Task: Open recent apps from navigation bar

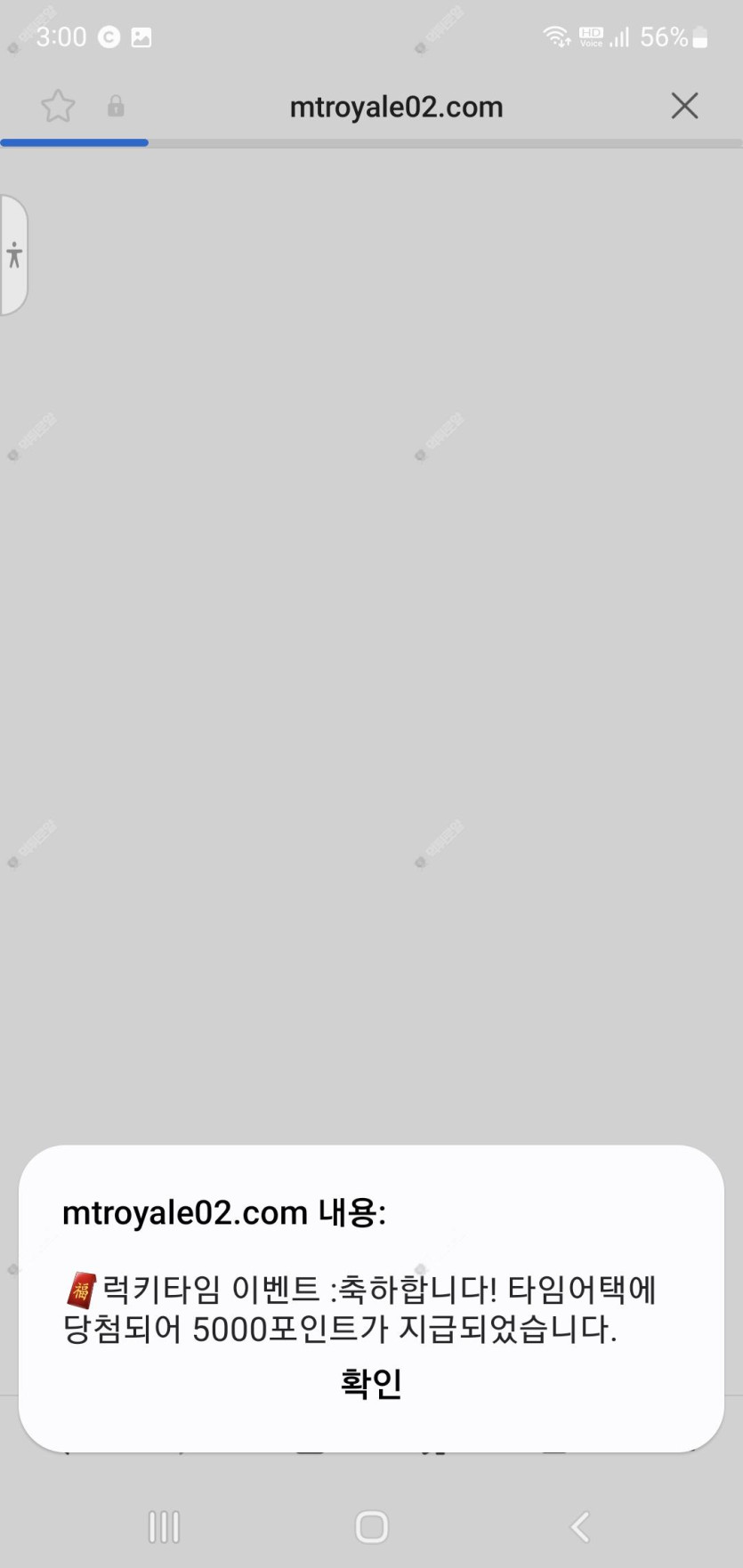Action: click(x=164, y=1527)
